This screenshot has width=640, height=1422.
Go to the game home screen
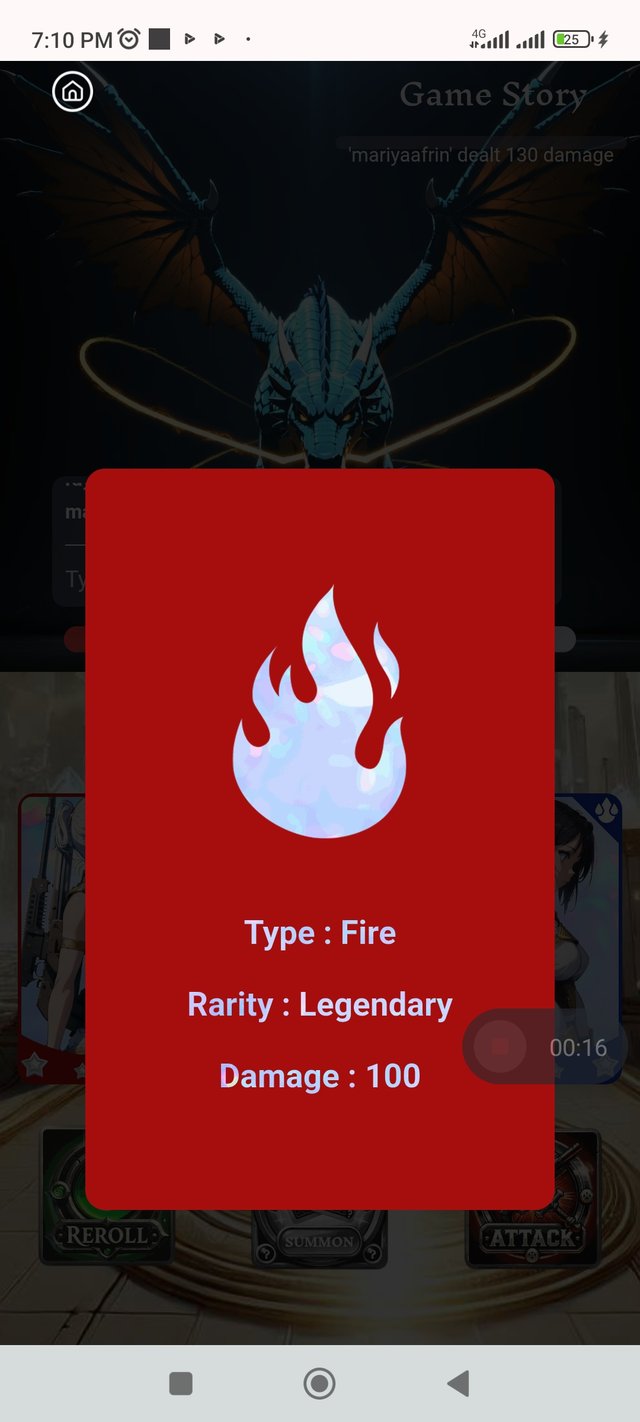click(72, 92)
